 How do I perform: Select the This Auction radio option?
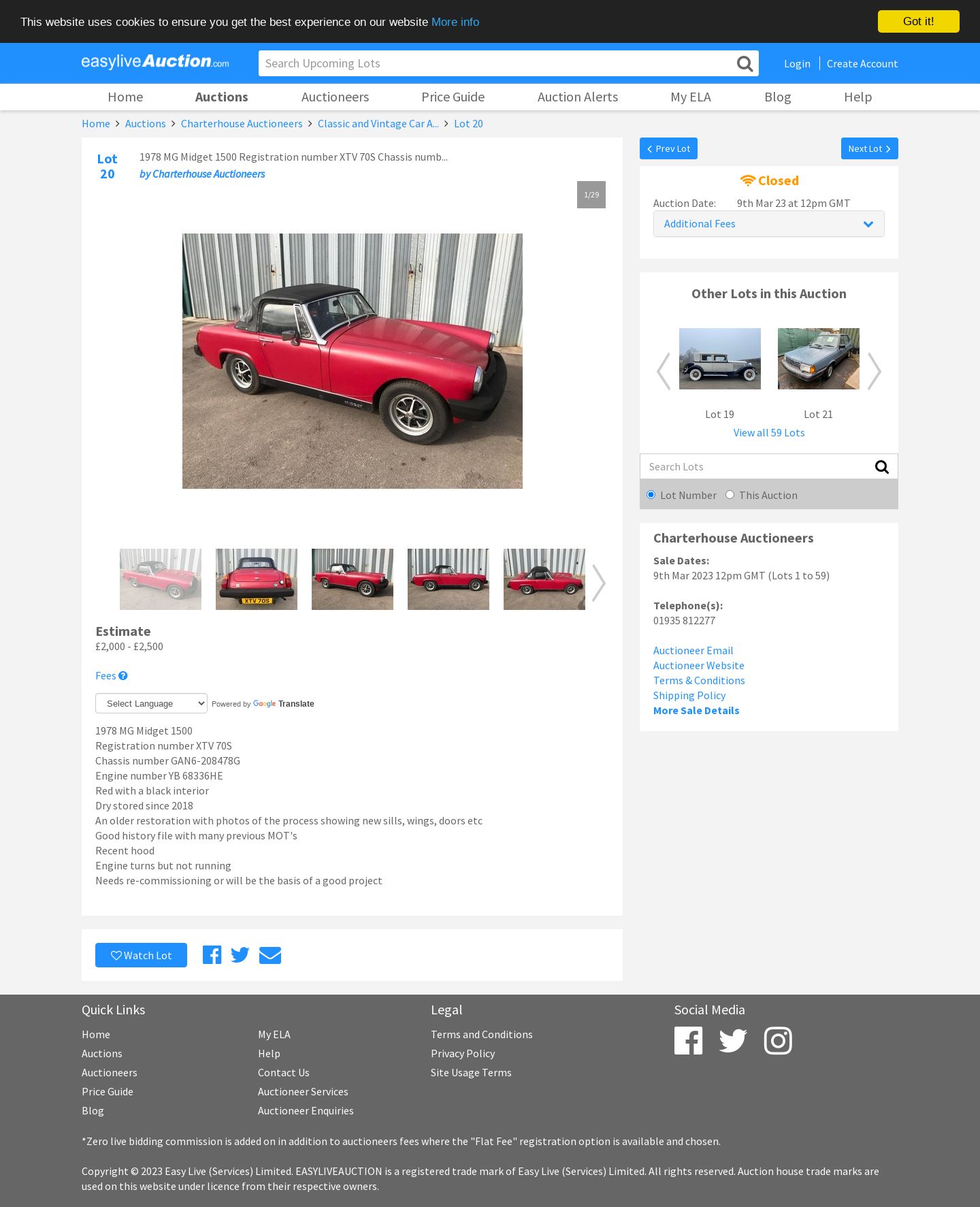click(x=730, y=495)
